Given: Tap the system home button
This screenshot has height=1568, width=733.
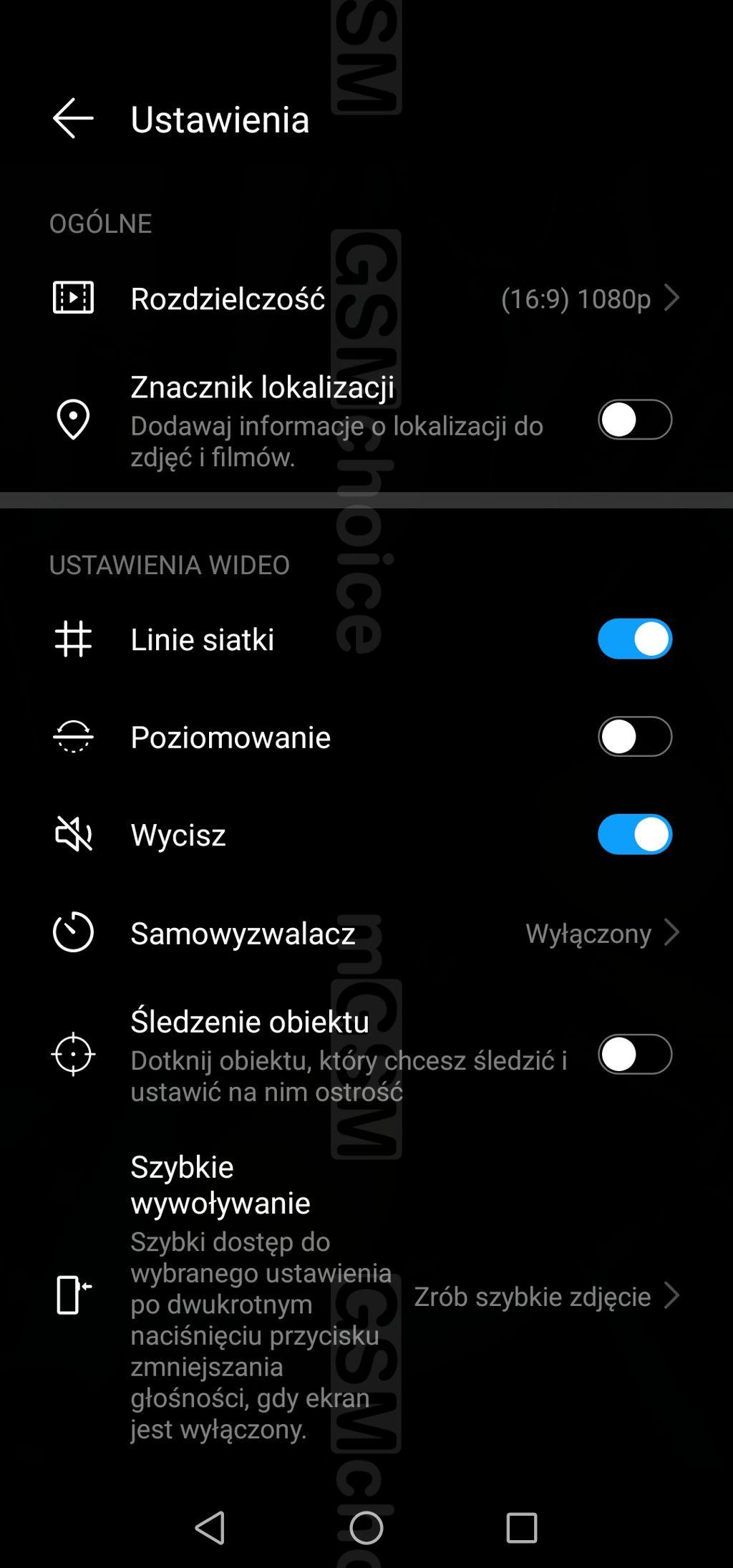Looking at the screenshot, I should 366,1528.
